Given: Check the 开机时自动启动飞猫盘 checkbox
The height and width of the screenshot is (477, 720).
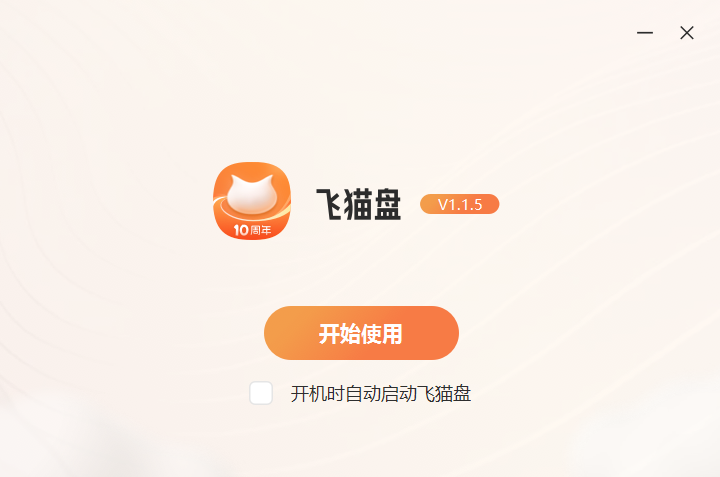Looking at the screenshot, I should (261, 393).
